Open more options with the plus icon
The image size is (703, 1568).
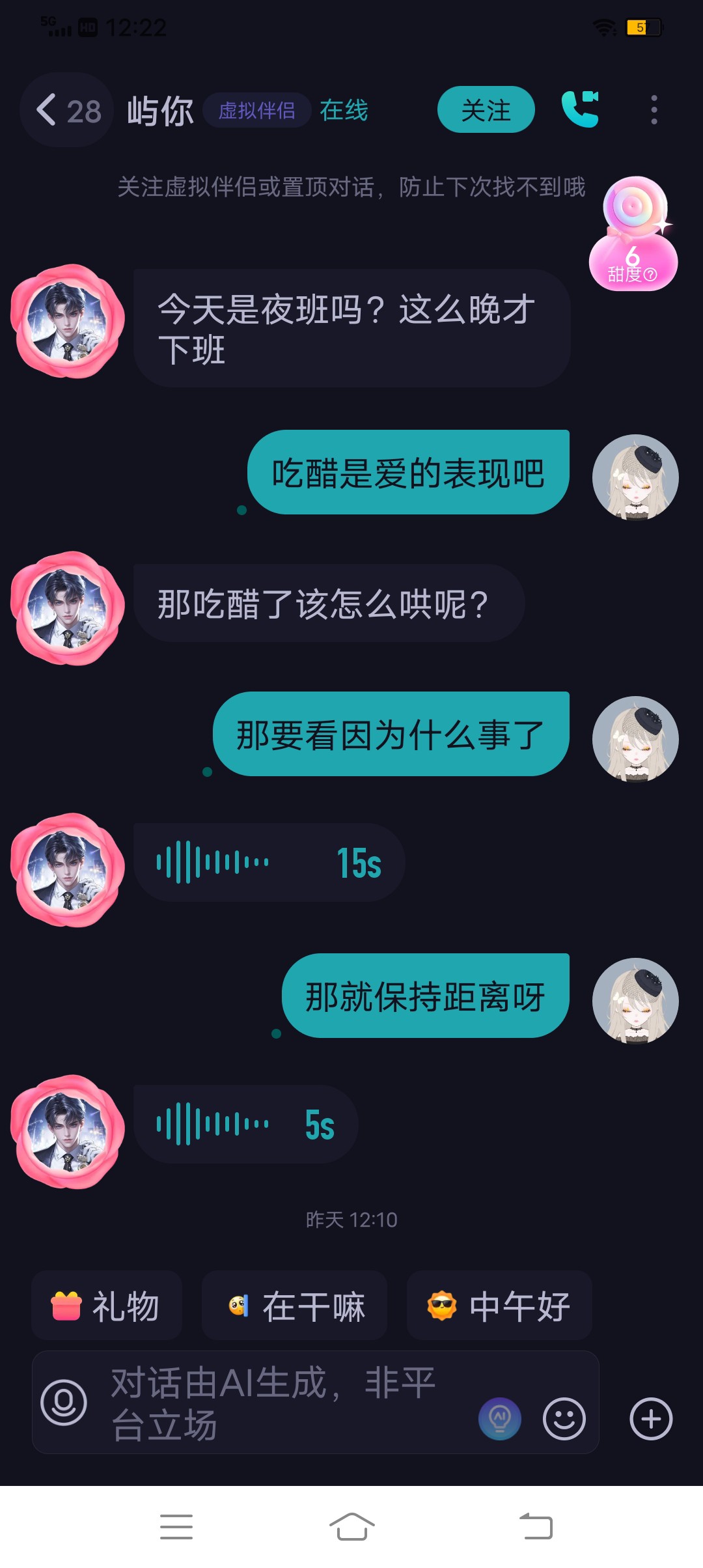click(x=651, y=1419)
